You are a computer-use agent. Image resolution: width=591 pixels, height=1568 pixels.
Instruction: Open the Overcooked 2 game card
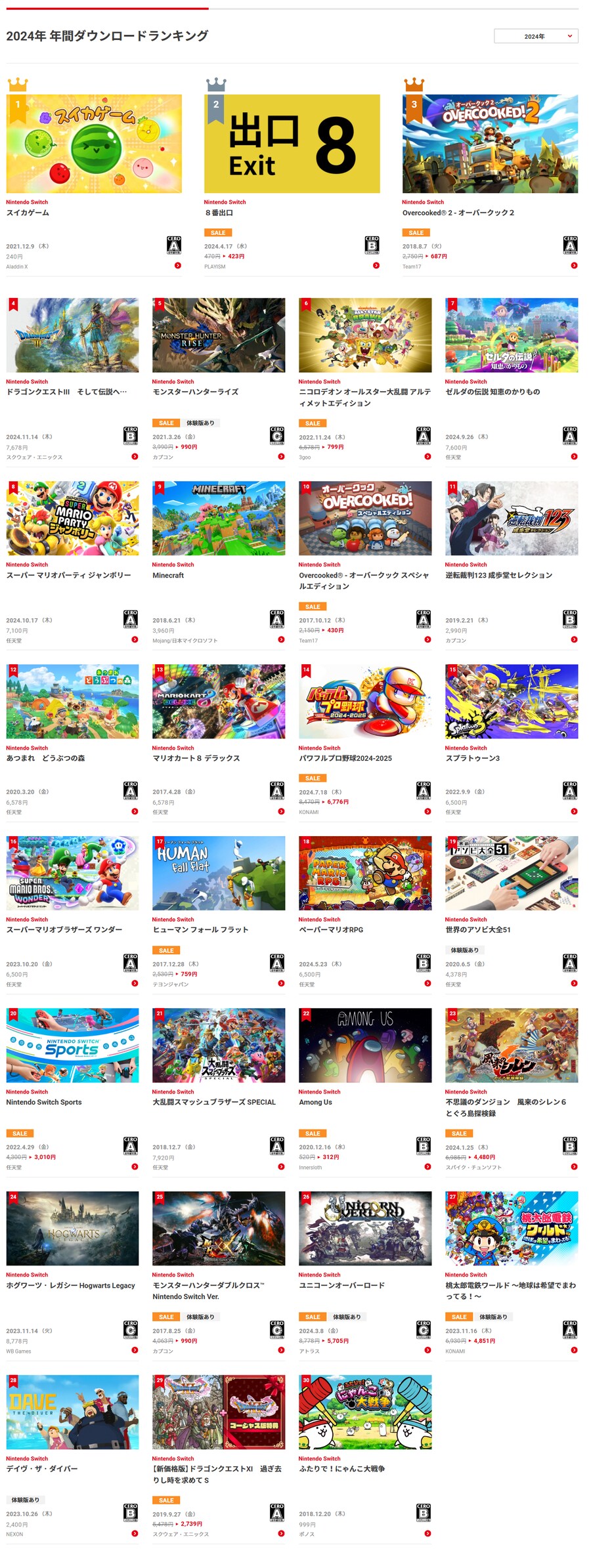490,144
